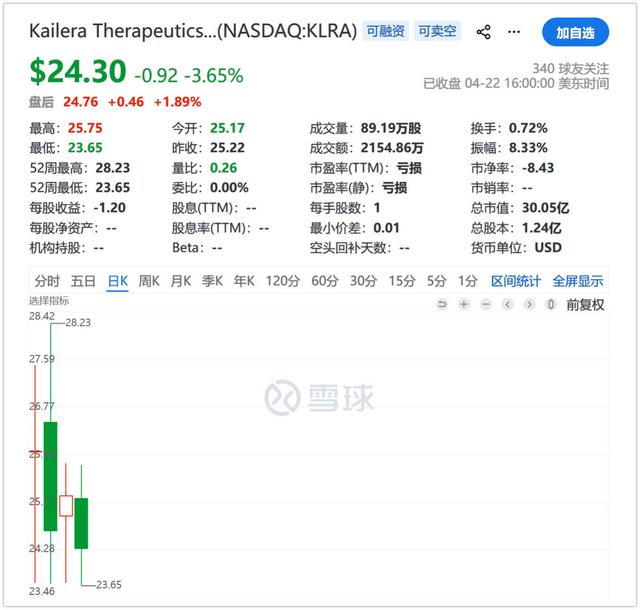Open the 1分 chart
The height and width of the screenshot is (610, 640).
point(467,281)
